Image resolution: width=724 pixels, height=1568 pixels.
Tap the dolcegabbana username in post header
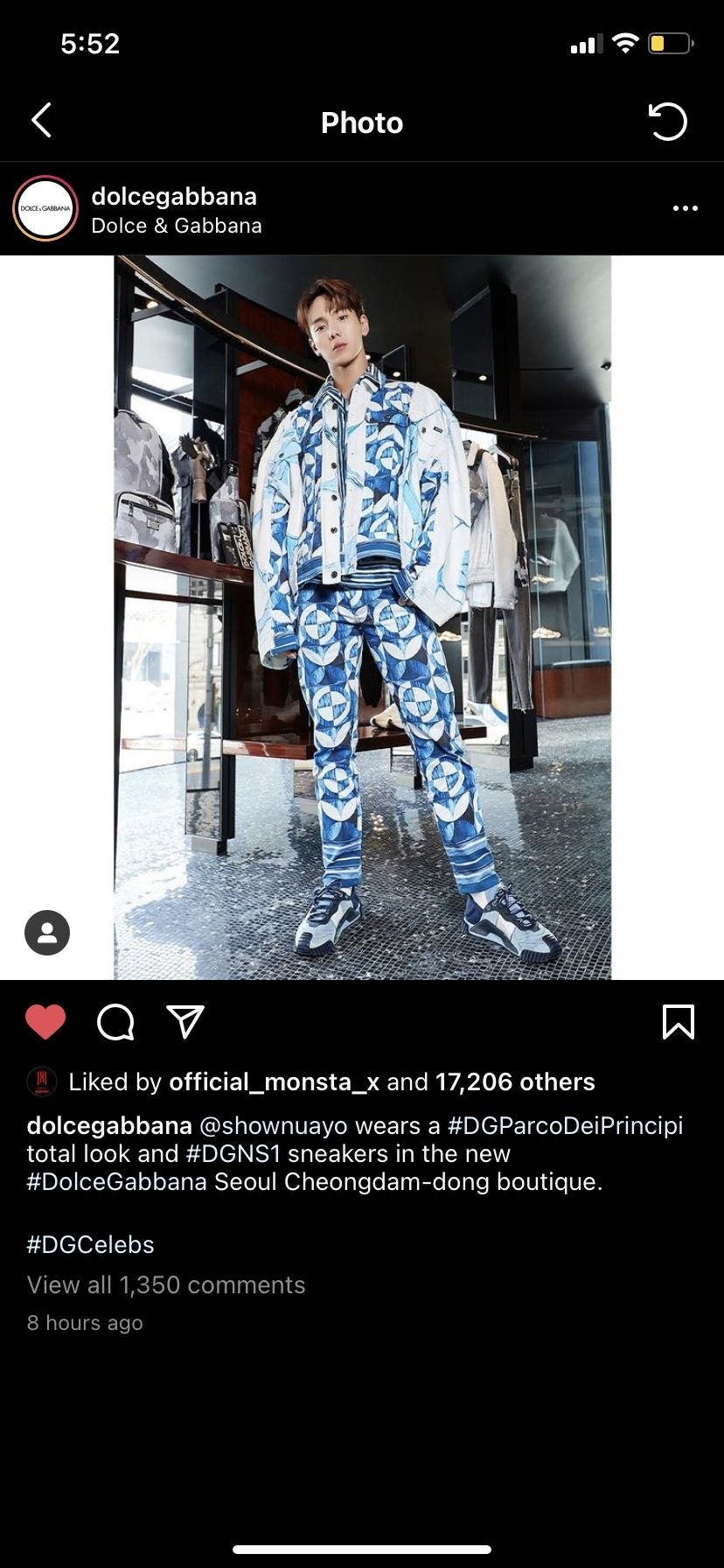pos(174,196)
